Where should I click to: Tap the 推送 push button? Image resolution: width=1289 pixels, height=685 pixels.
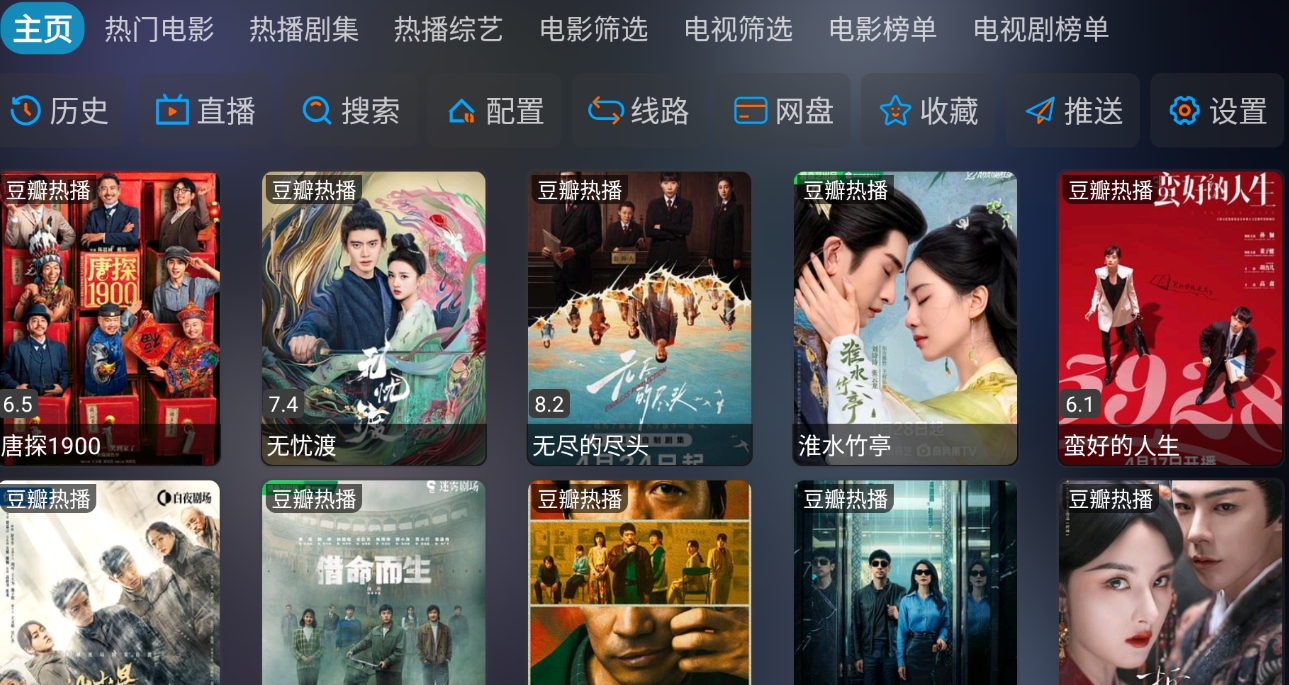click(1074, 111)
